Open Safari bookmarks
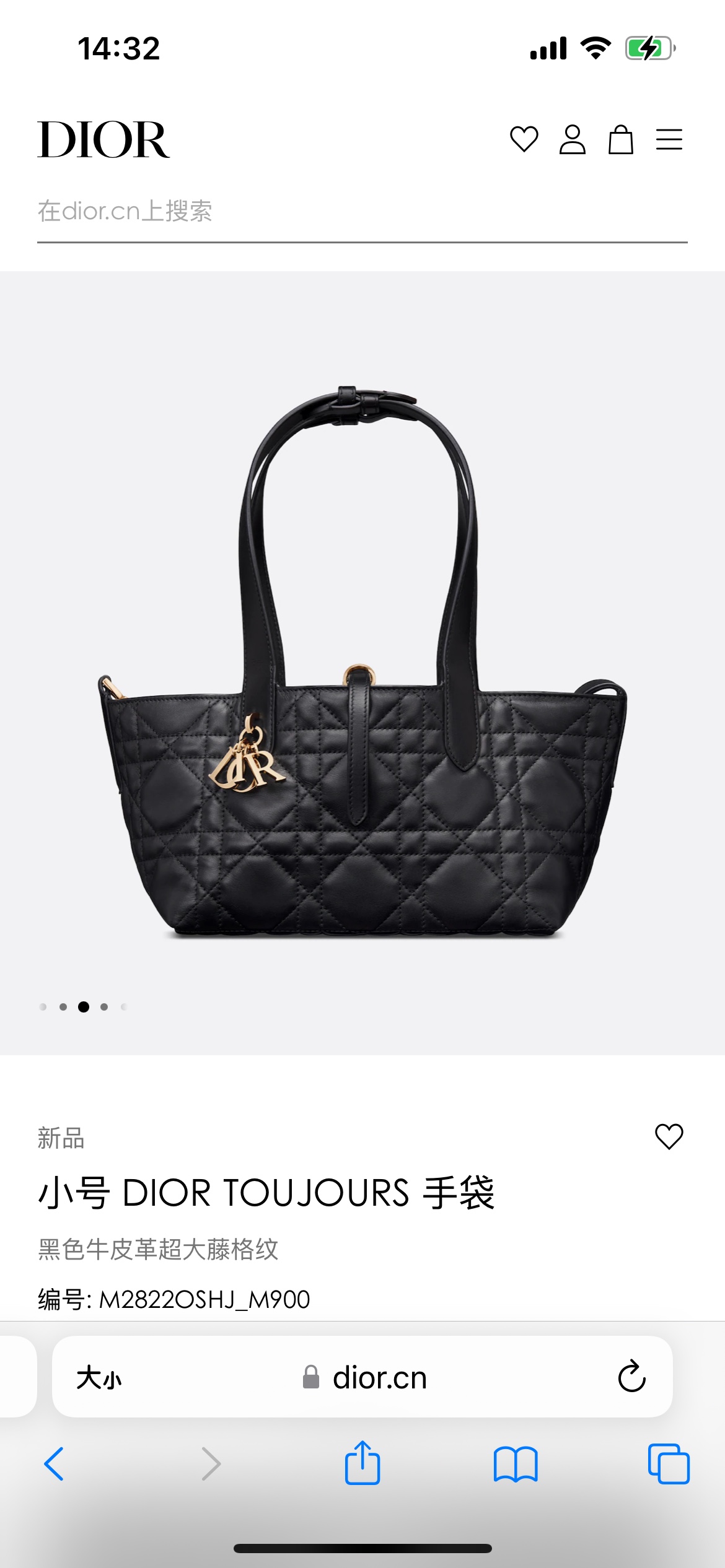The image size is (725, 1568). point(516,1464)
